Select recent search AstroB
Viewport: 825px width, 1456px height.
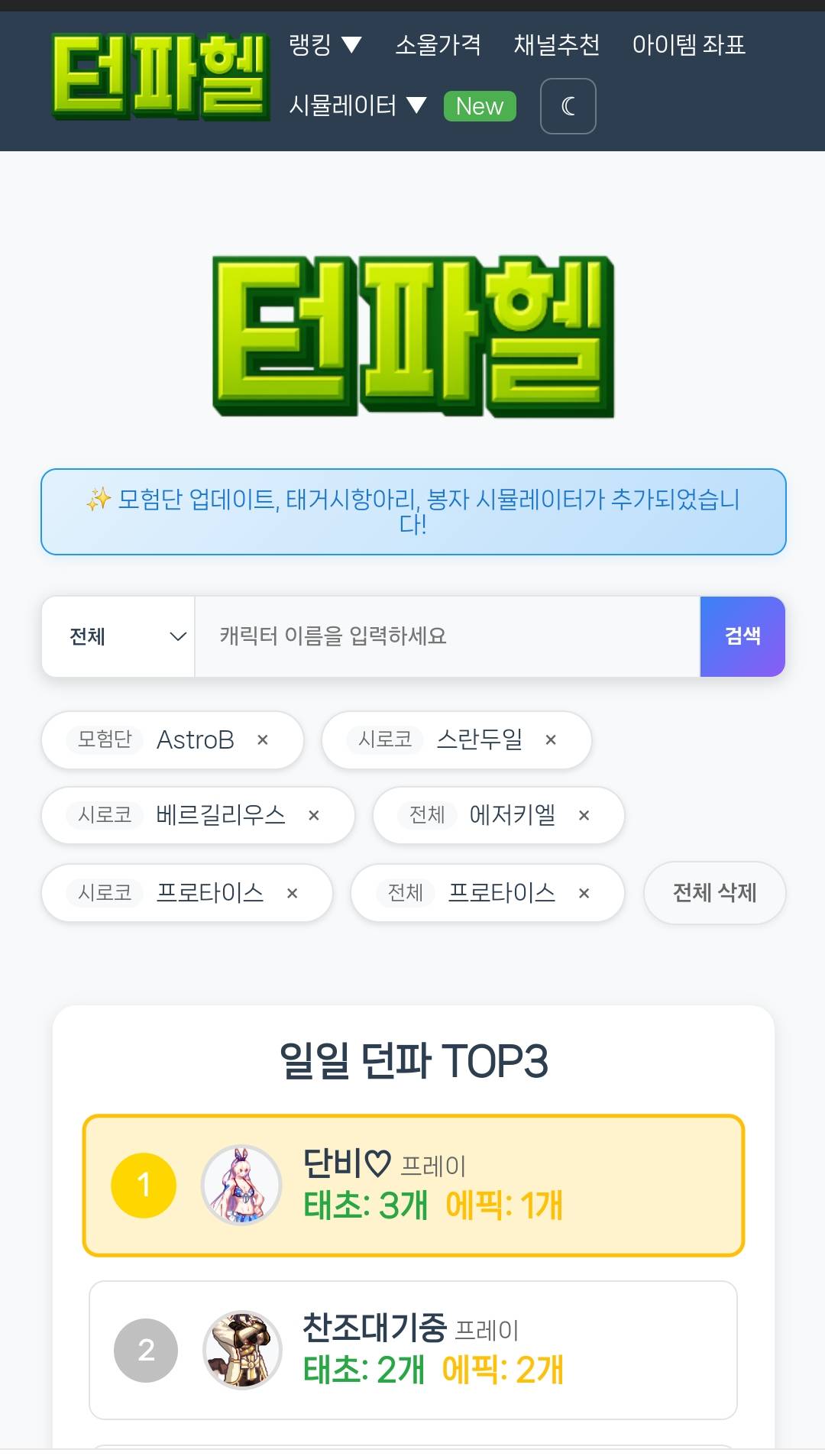(195, 739)
